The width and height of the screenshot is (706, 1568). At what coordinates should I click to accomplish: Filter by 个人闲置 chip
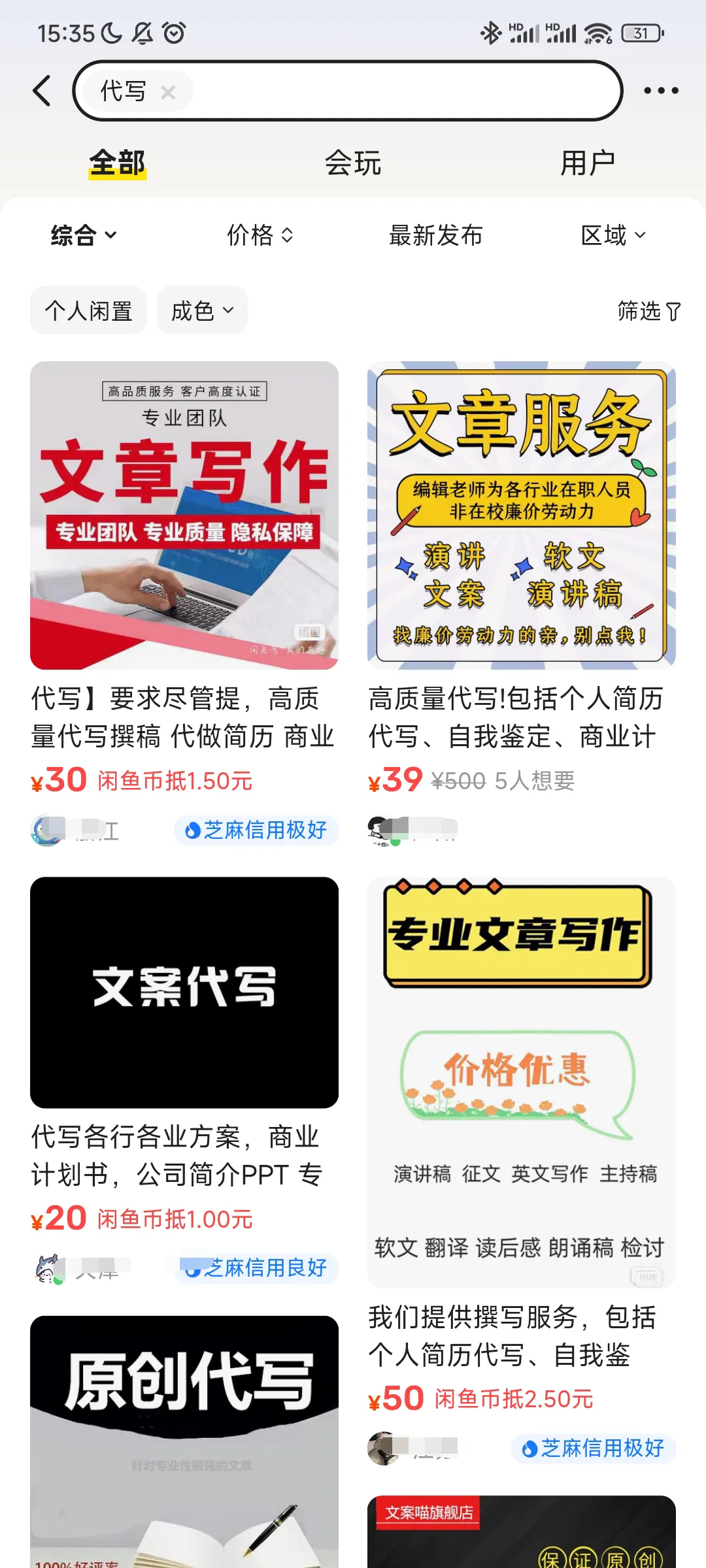(x=88, y=311)
